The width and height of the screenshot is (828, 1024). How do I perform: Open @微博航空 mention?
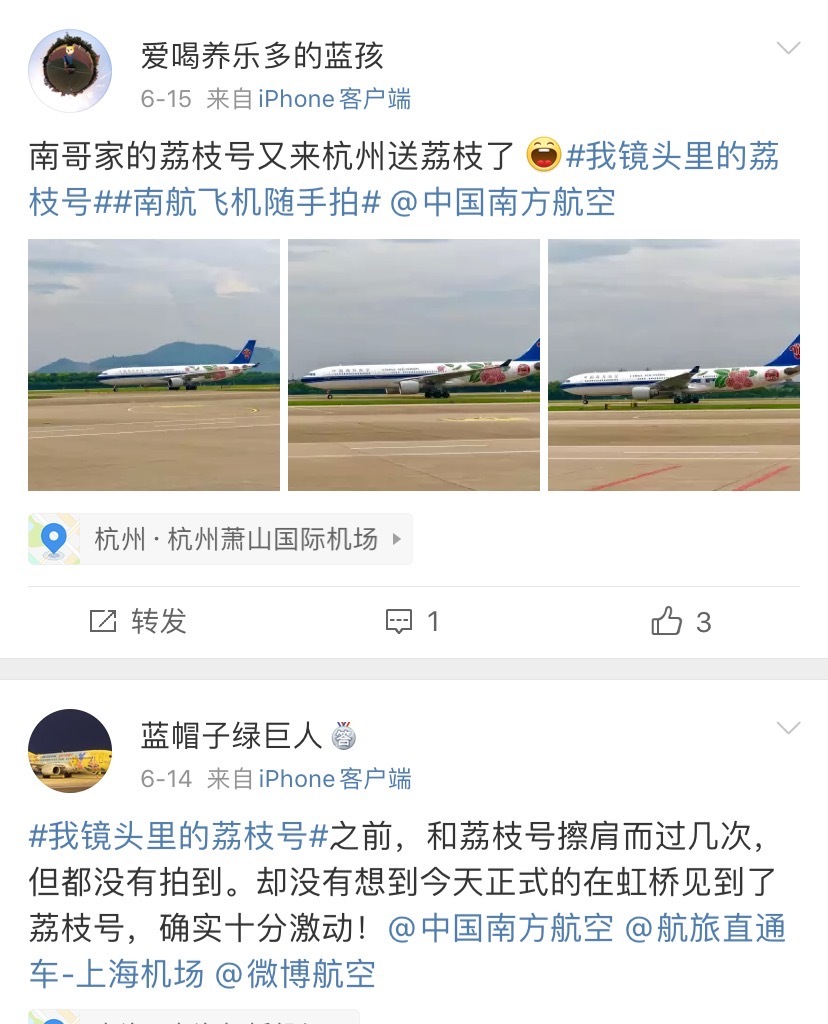click(296, 973)
